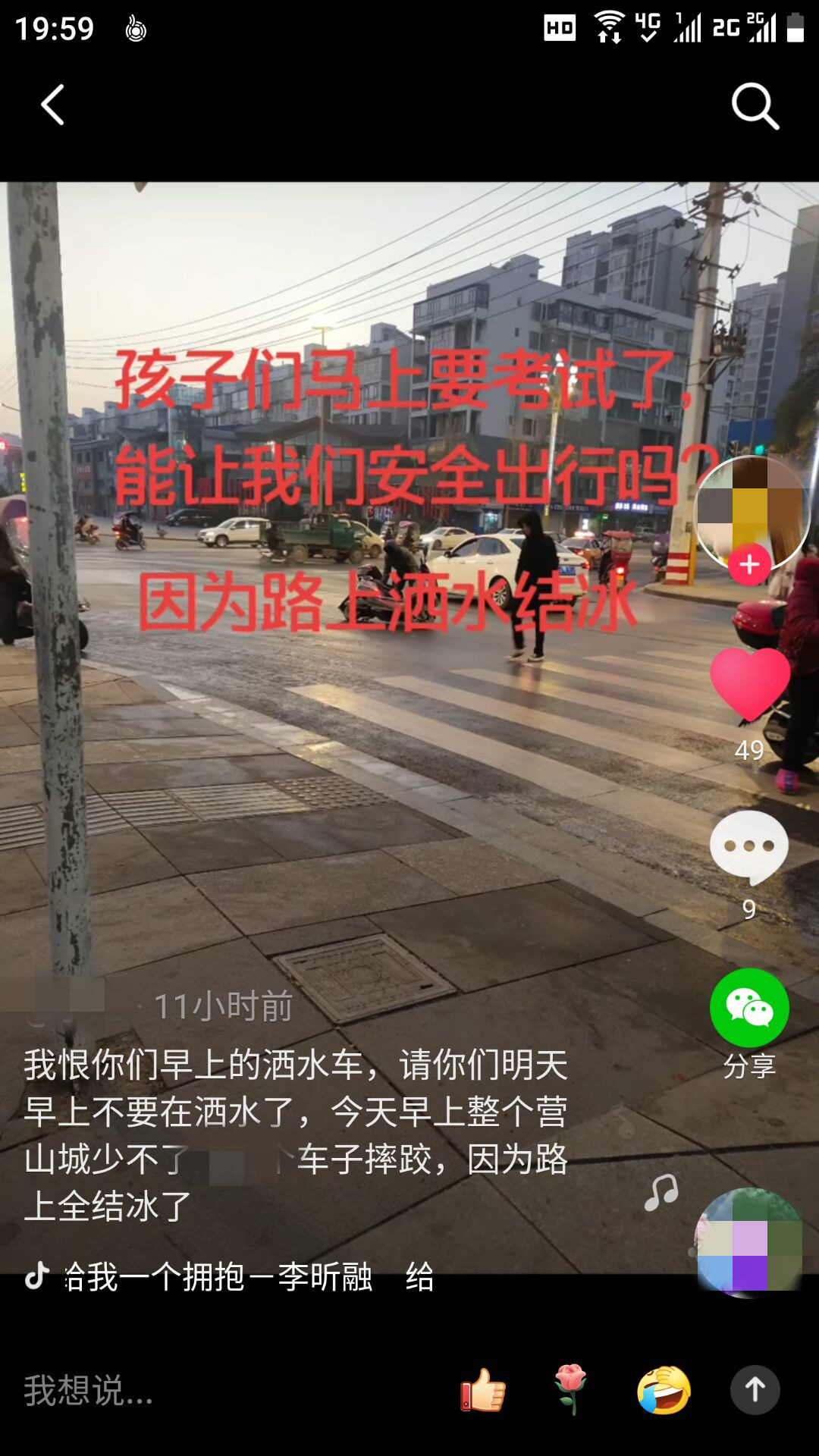819x1456 pixels.
Task: Follow the author via the red plus badge
Action: coord(749,565)
